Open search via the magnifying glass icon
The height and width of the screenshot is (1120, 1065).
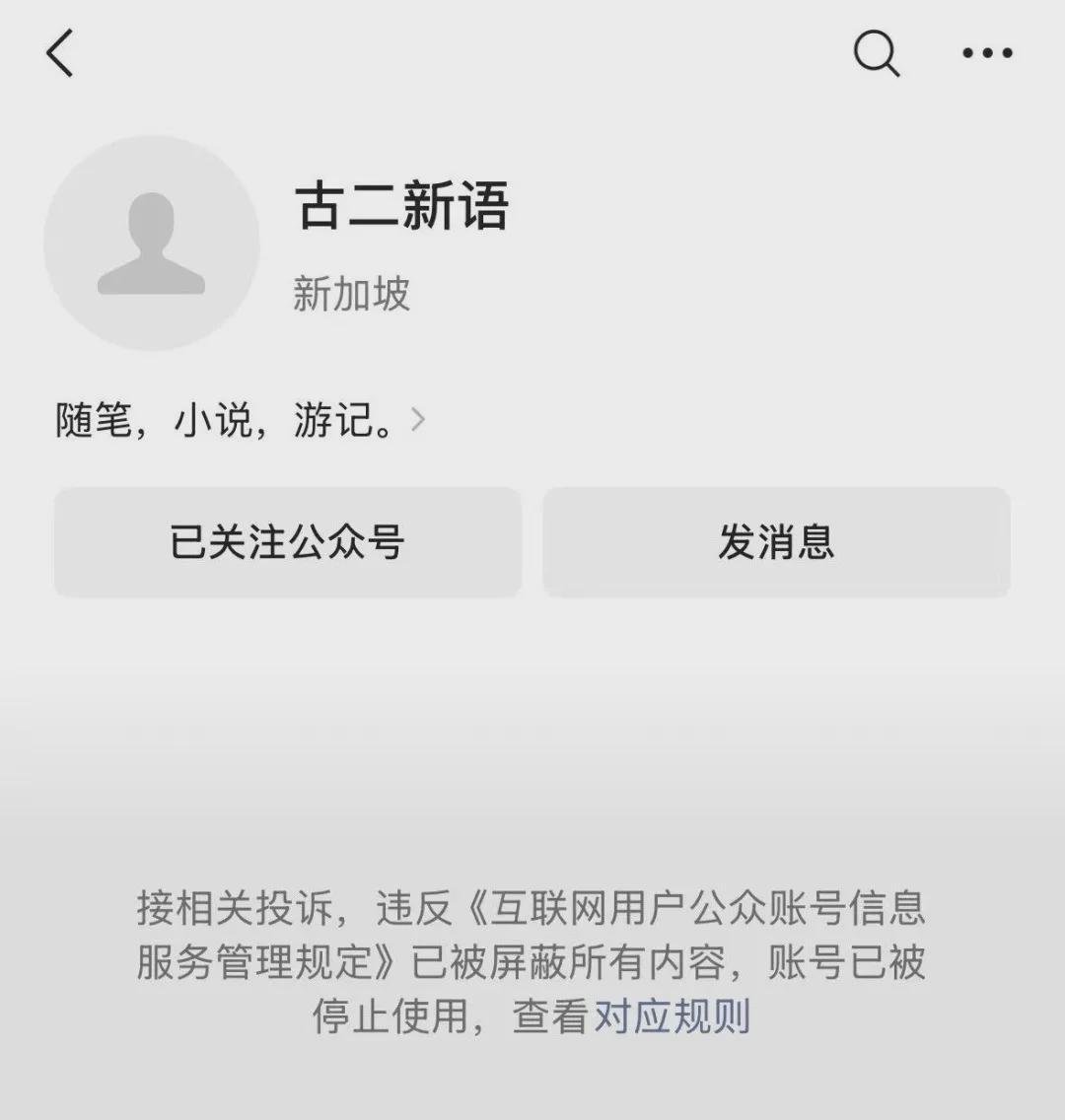(x=876, y=54)
